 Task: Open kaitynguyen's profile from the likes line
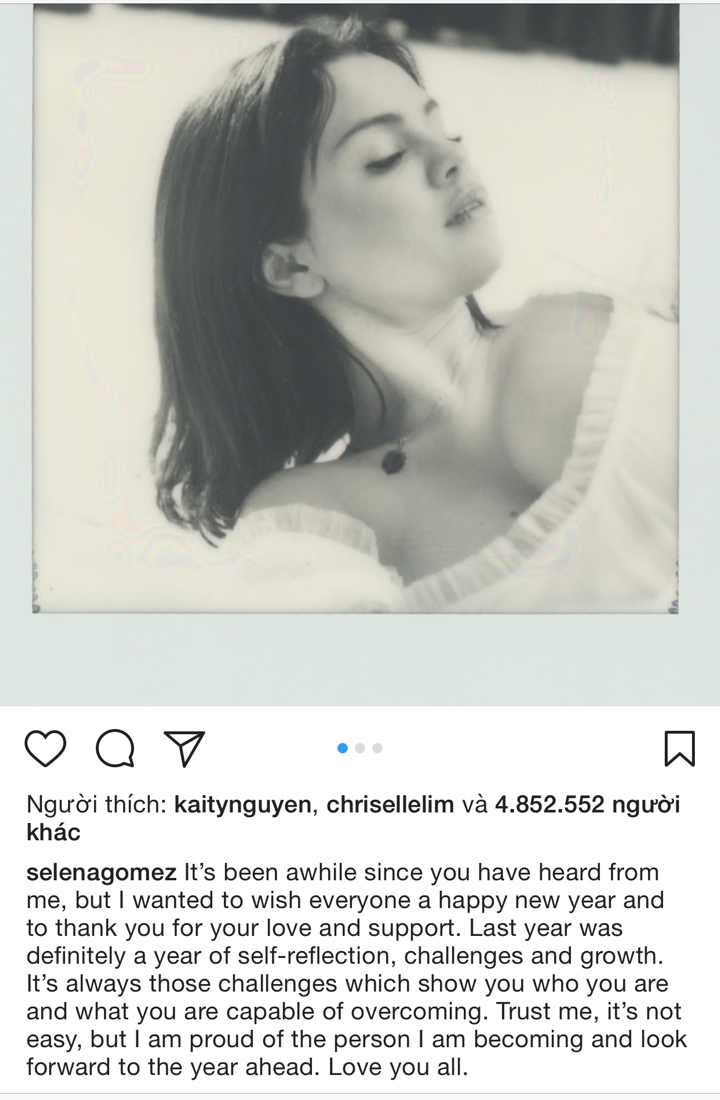242,805
